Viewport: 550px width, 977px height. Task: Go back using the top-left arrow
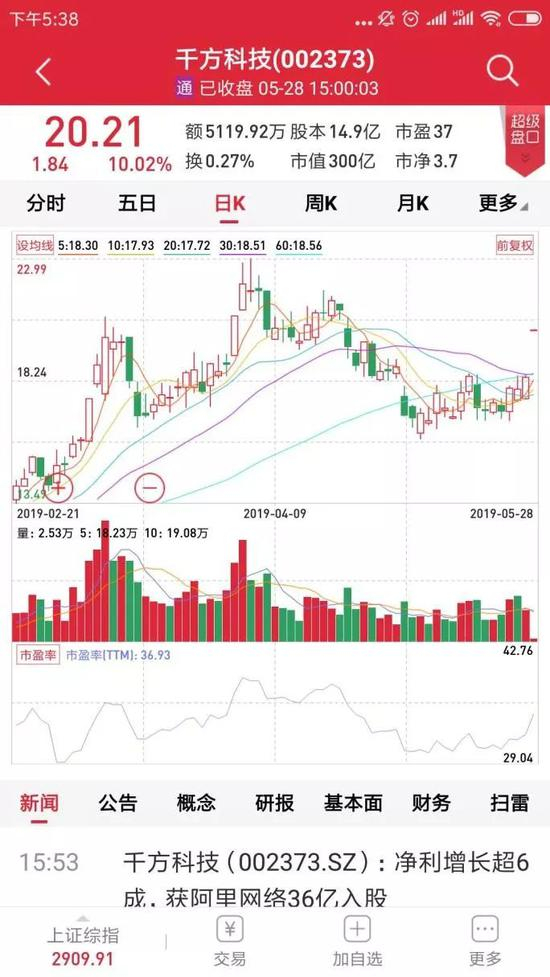click(44, 72)
